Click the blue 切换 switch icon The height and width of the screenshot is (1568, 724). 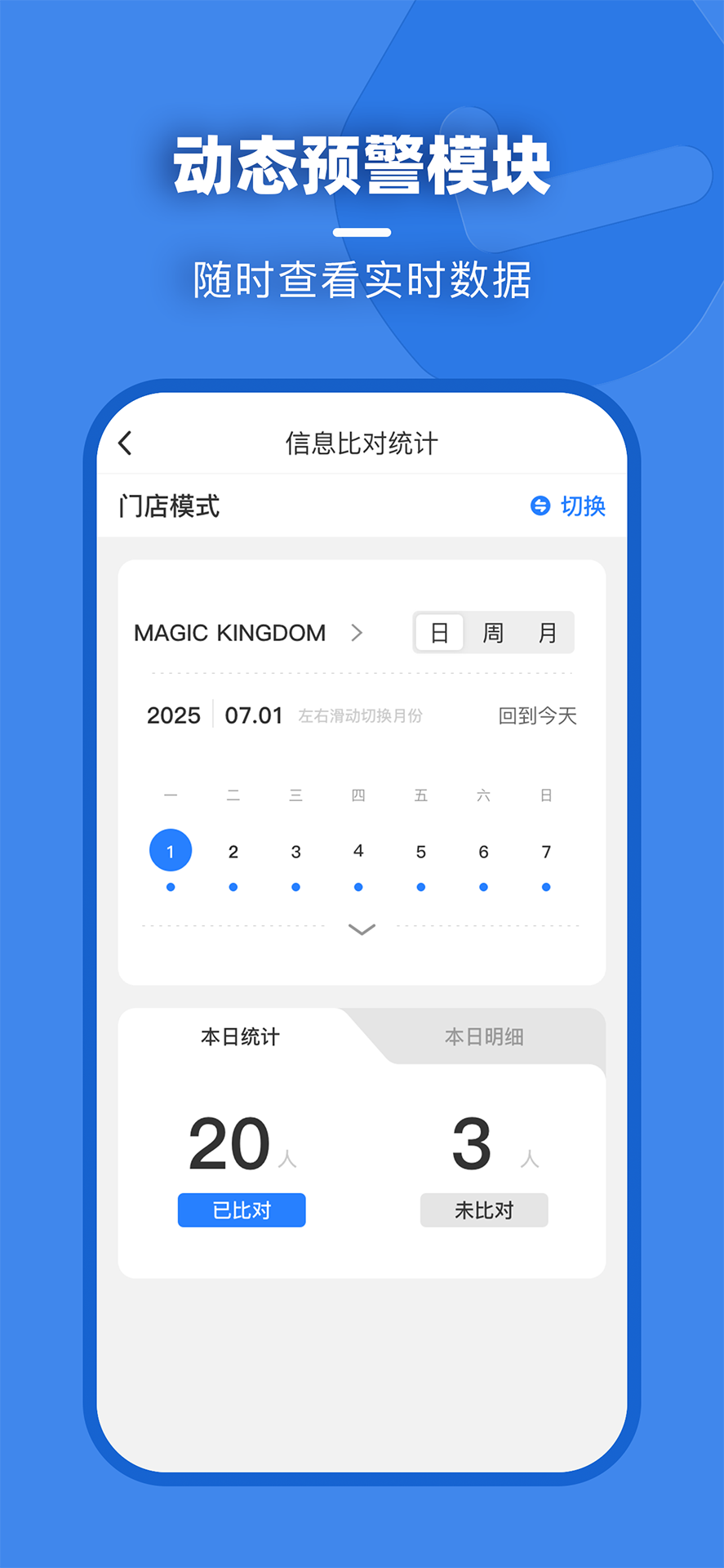point(539,506)
